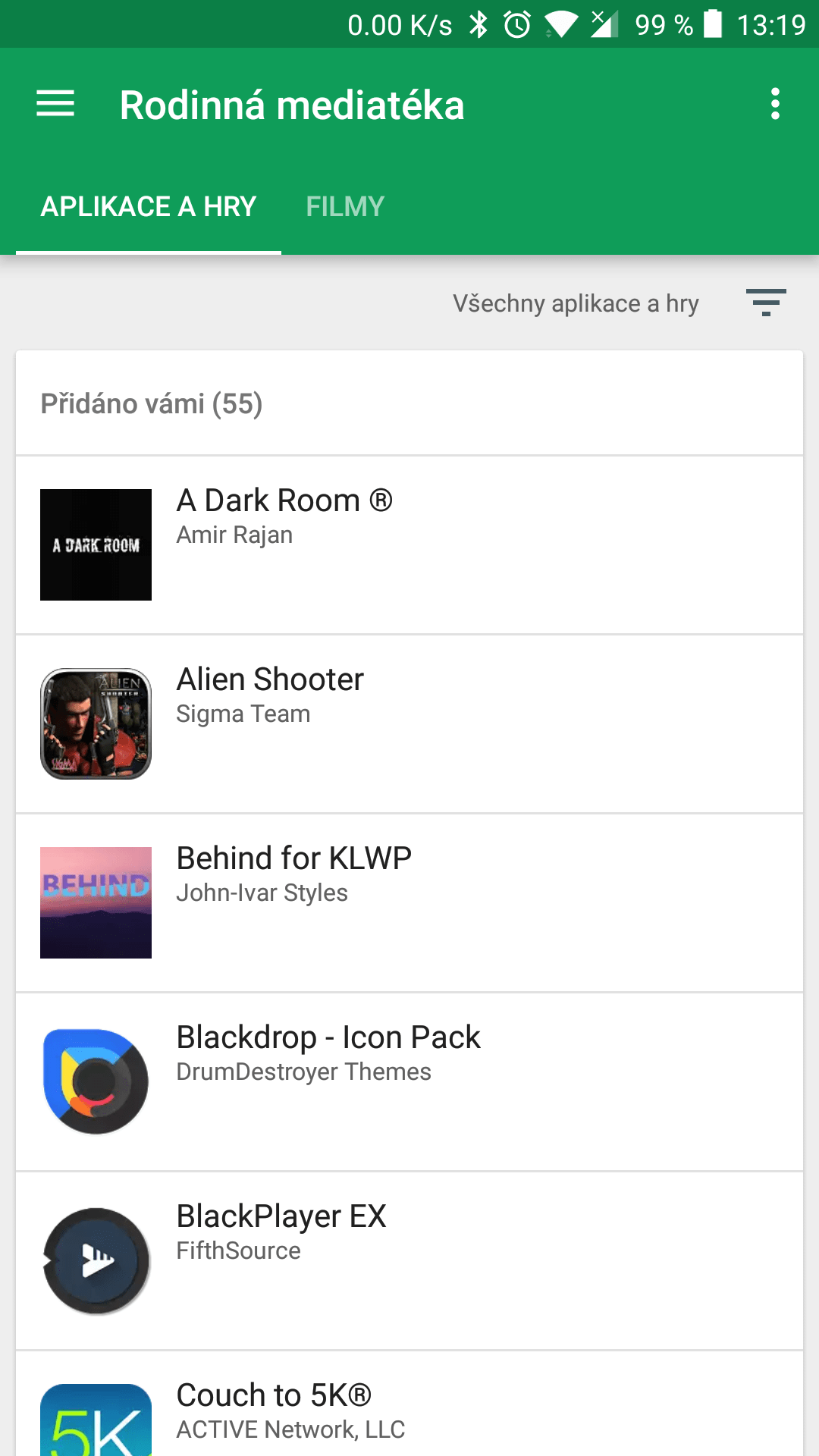
Task: Open the filter for Všechny aplikace a hry
Action: pos(766,303)
